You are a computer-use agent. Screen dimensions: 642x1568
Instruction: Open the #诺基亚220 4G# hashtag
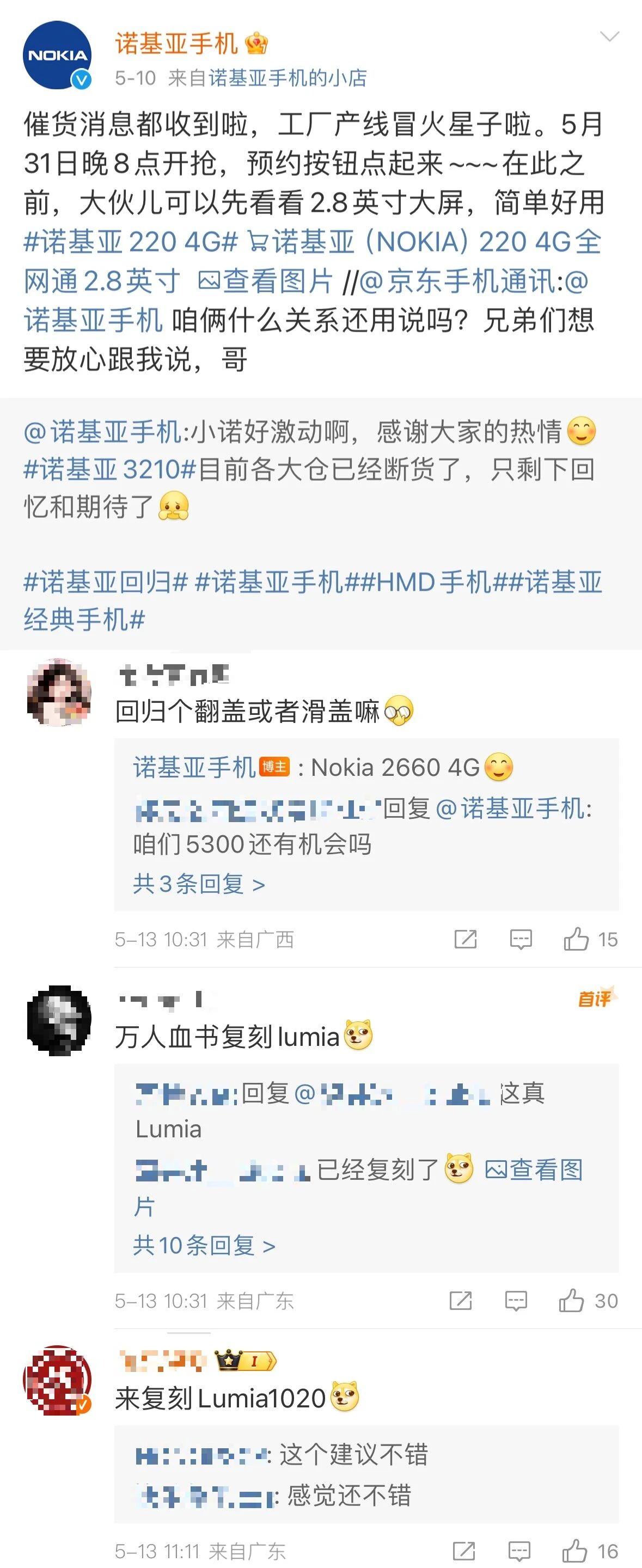pos(130,242)
